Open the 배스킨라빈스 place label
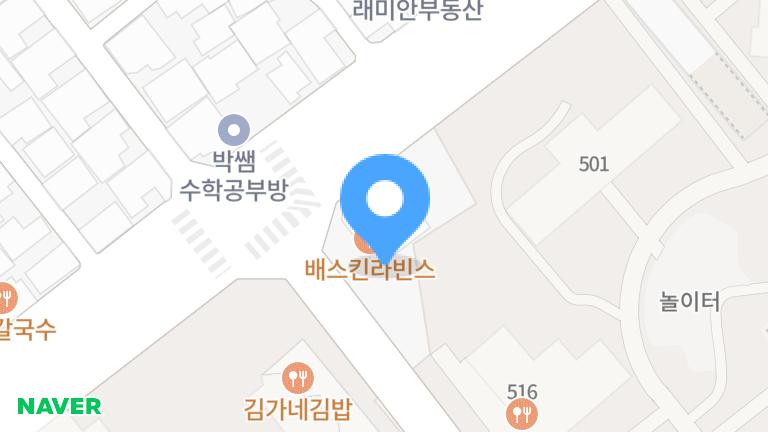The image size is (768, 432). click(x=370, y=270)
